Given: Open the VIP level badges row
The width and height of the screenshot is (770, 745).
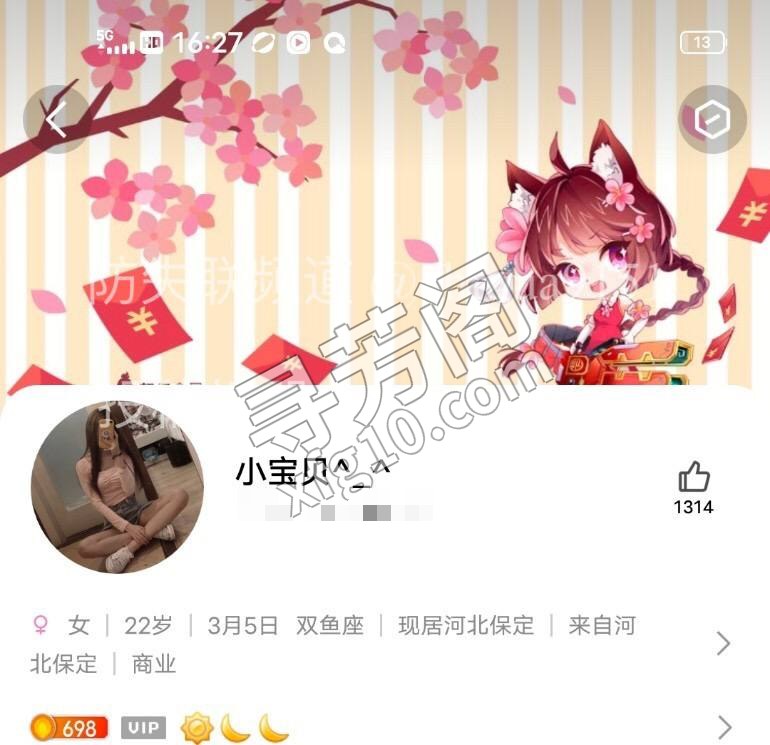Looking at the screenshot, I should click(x=381, y=727).
